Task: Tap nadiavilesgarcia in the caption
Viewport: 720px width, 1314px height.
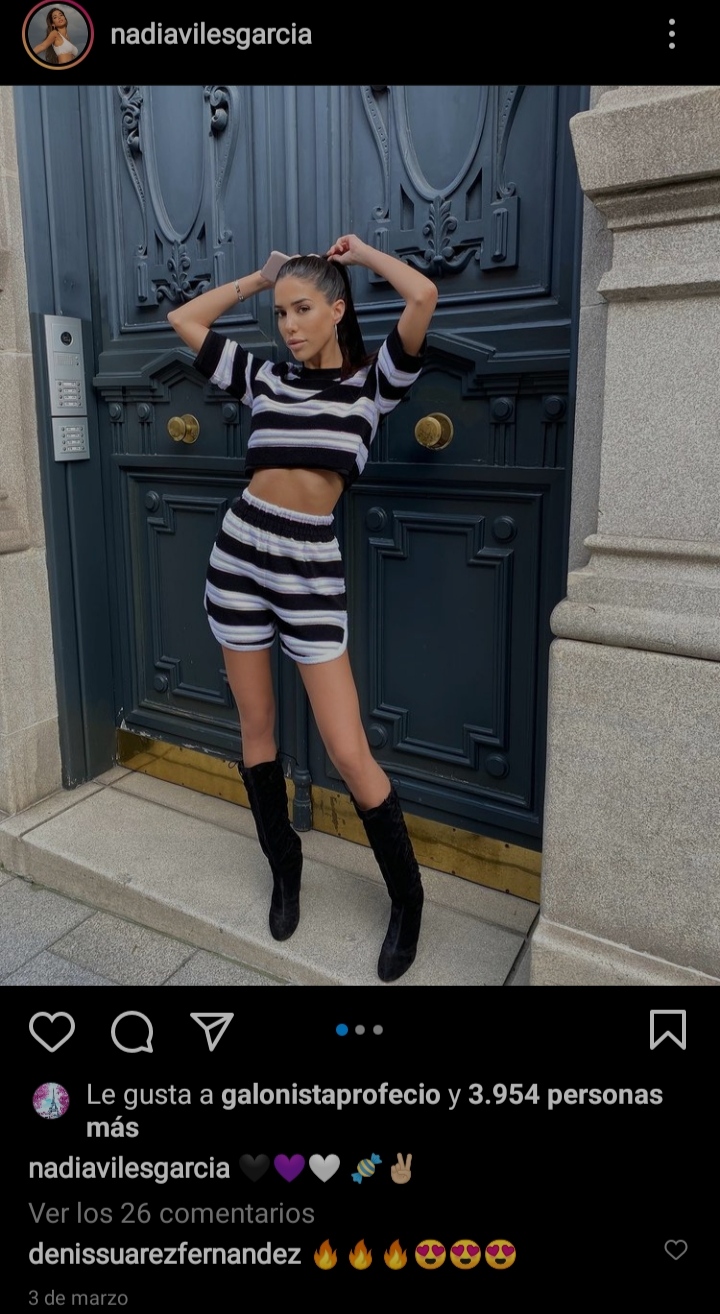Action: (129, 1168)
